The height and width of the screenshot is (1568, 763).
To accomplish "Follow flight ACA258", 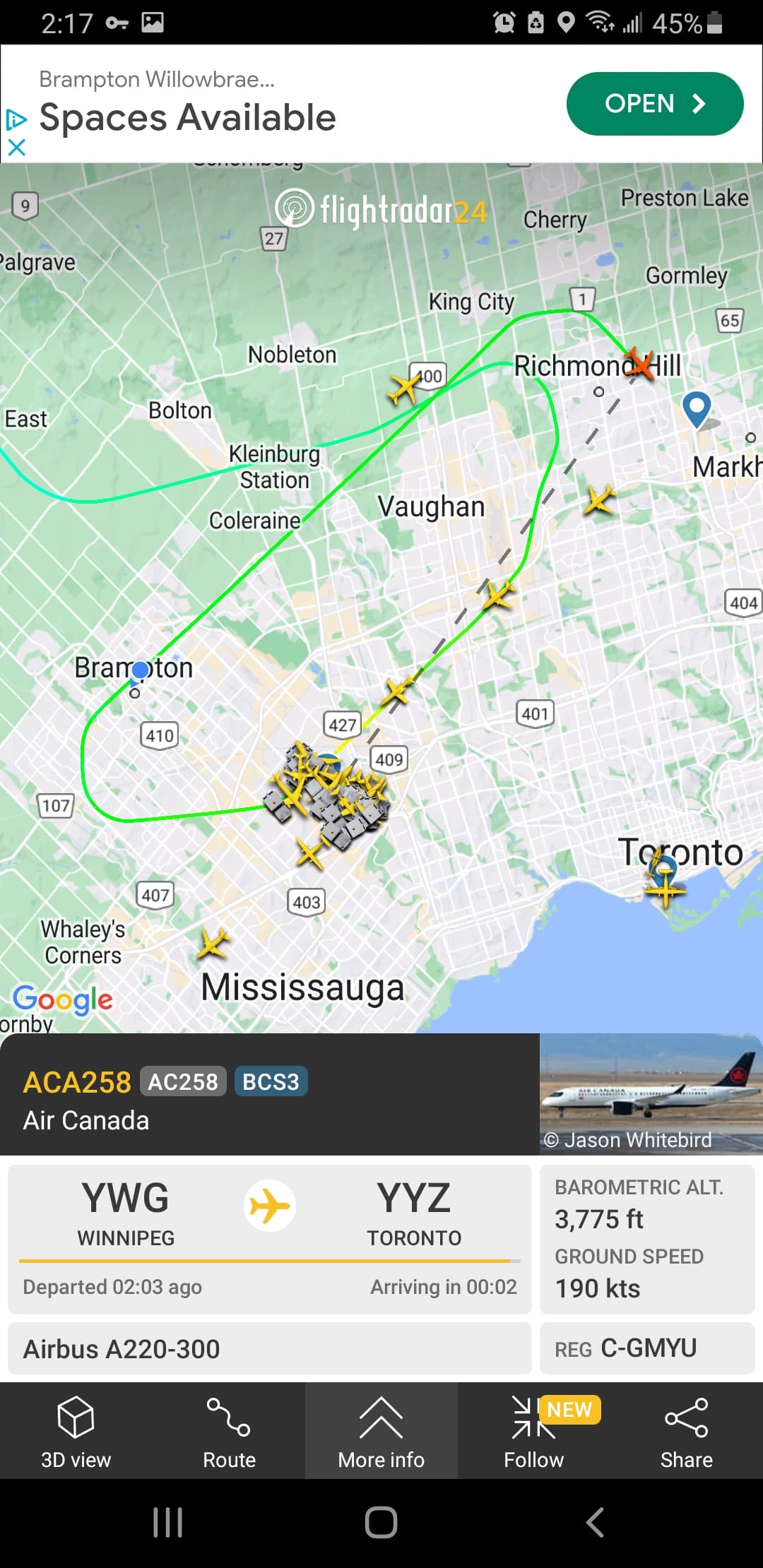I will [x=533, y=1430].
